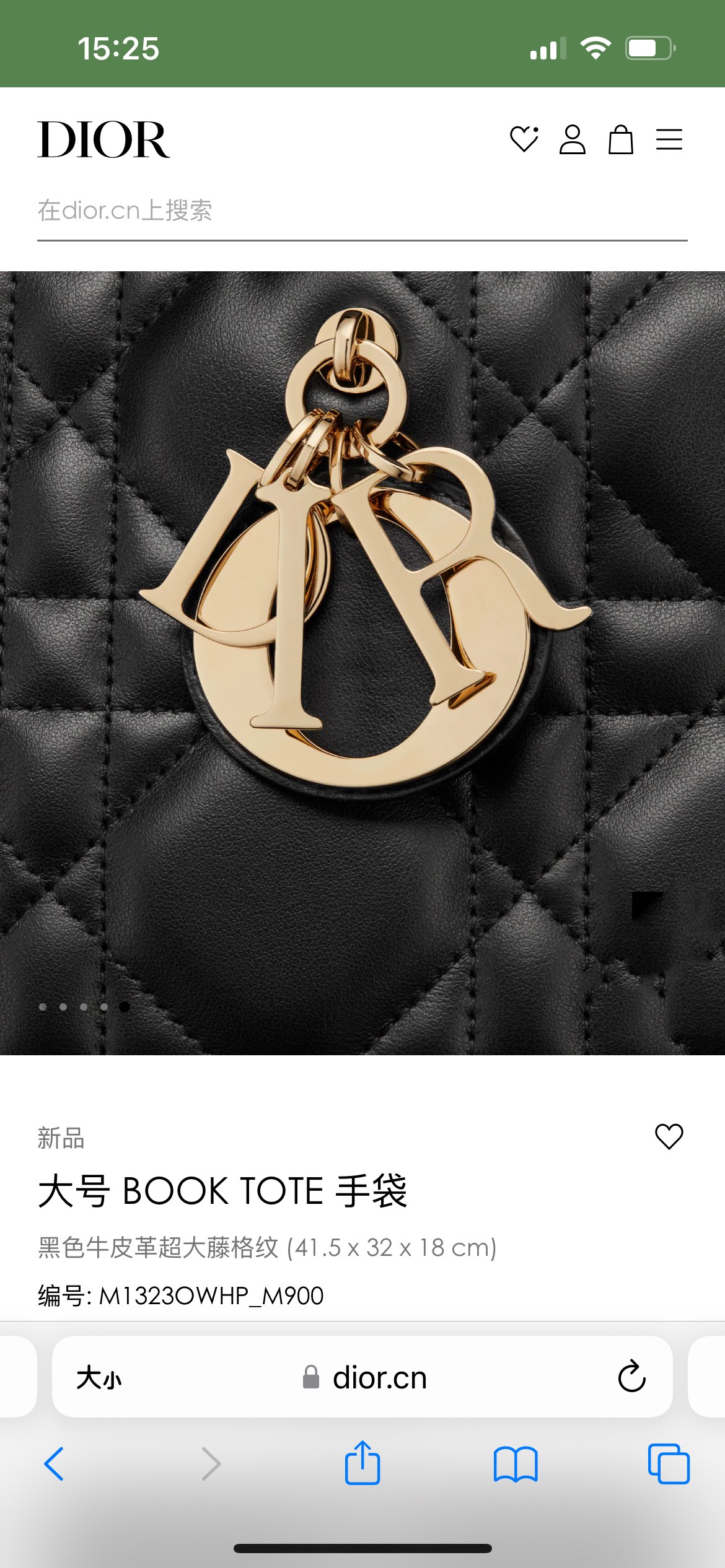This screenshot has width=725, height=1568.
Task: Share this page
Action: click(362, 1463)
